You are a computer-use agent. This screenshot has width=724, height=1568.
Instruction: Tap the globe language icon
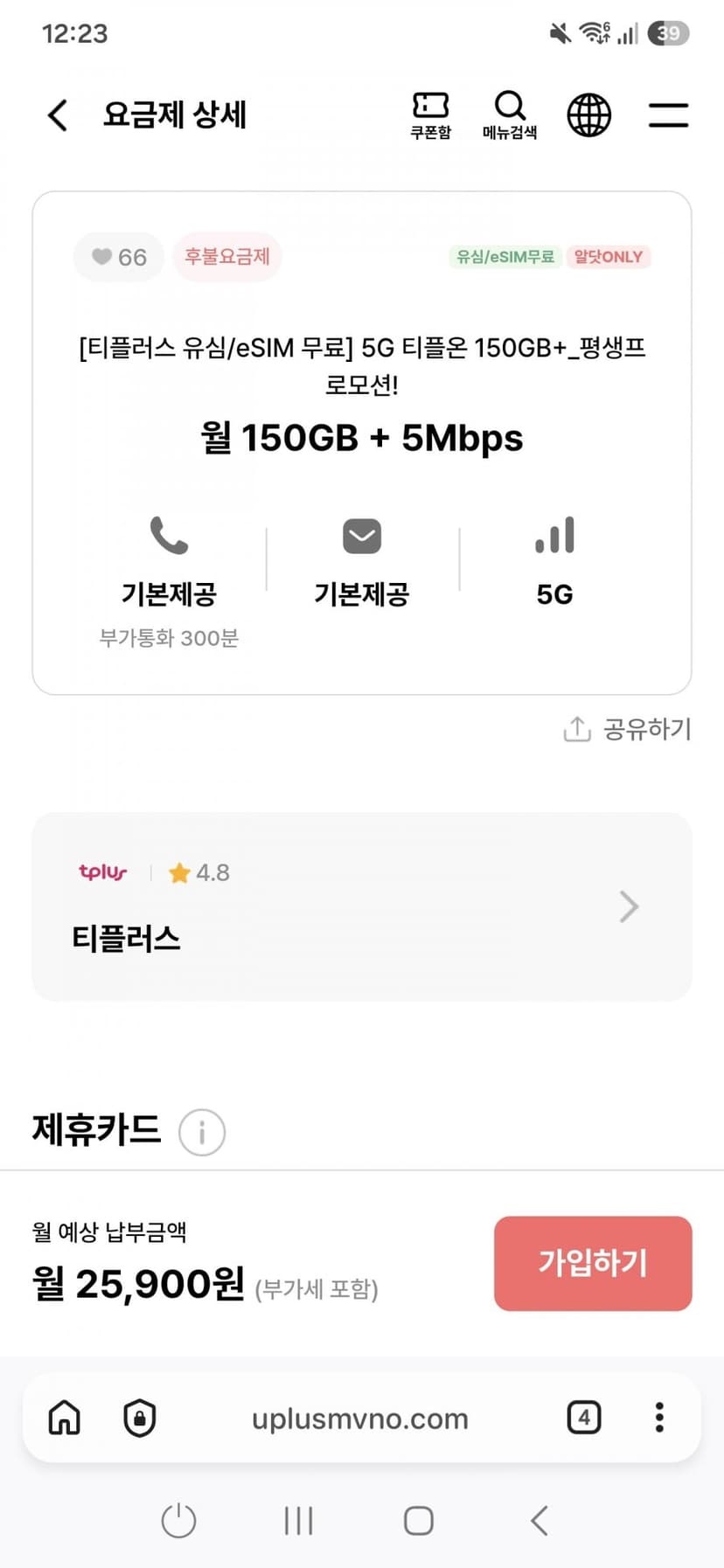589,114
